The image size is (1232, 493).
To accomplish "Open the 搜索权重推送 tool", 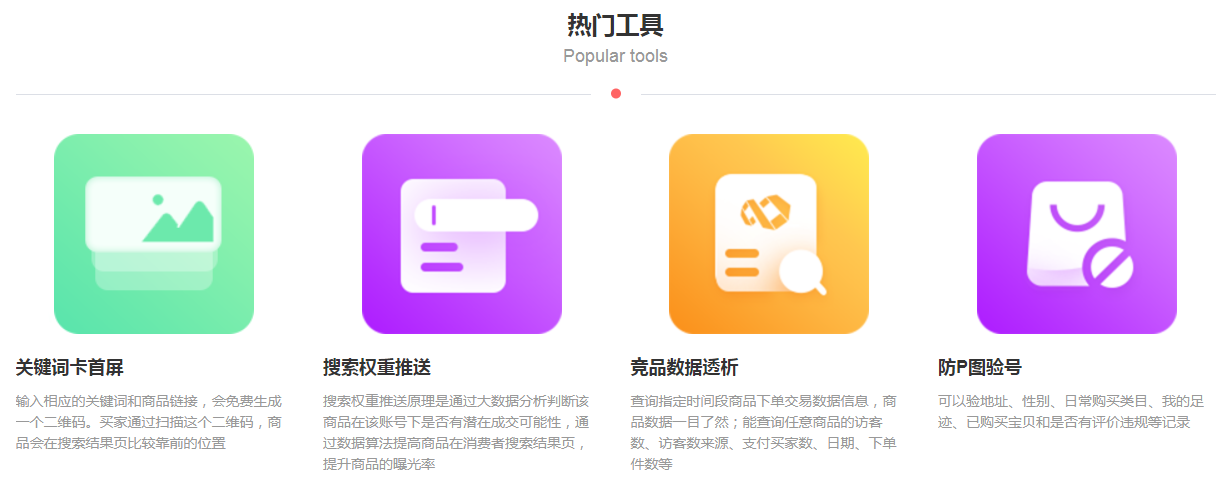I will (461, 234).
